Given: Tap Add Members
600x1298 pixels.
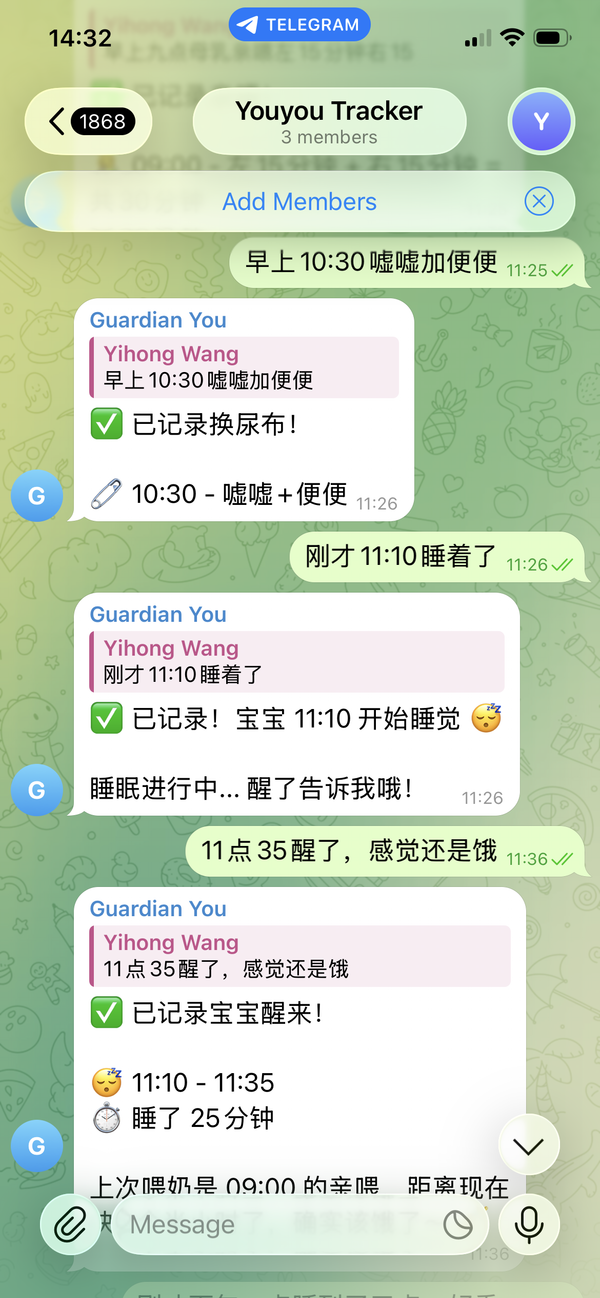Looking at the screenshot, I should click(x=299, y=202).
